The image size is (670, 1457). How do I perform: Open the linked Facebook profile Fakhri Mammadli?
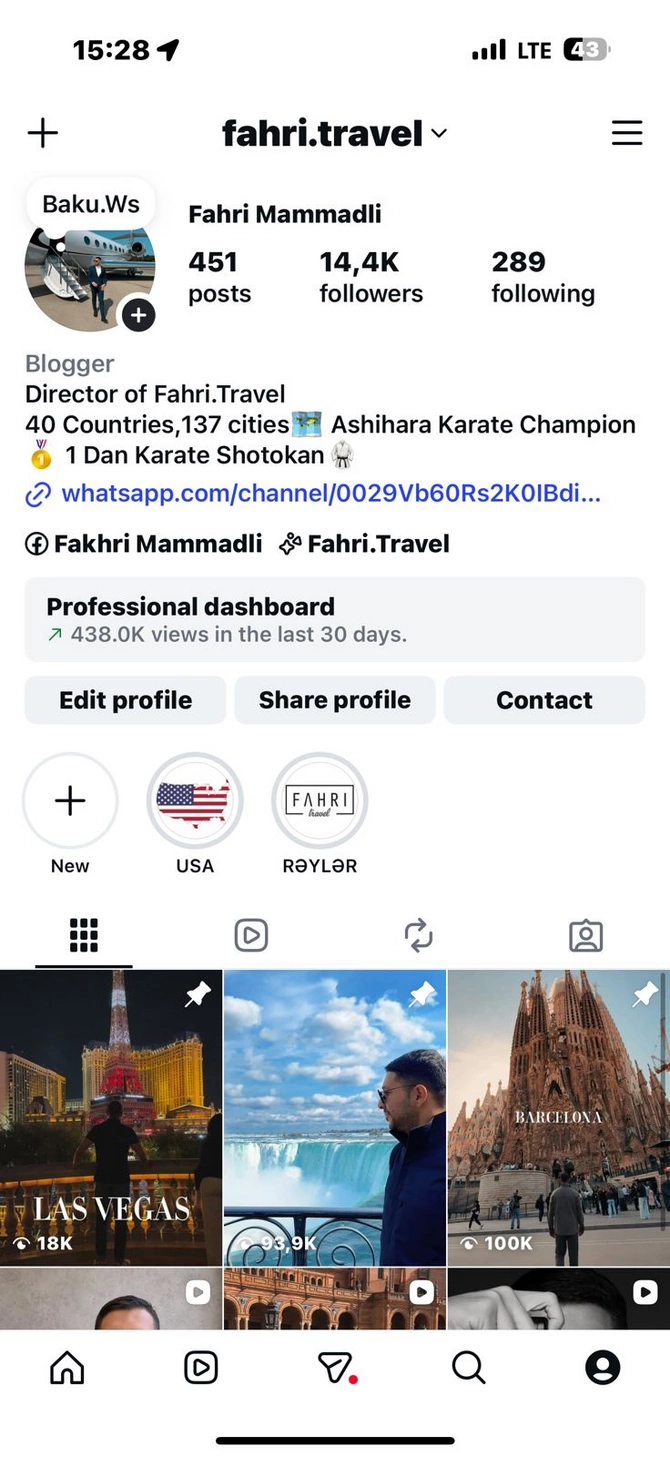[144, 544]
